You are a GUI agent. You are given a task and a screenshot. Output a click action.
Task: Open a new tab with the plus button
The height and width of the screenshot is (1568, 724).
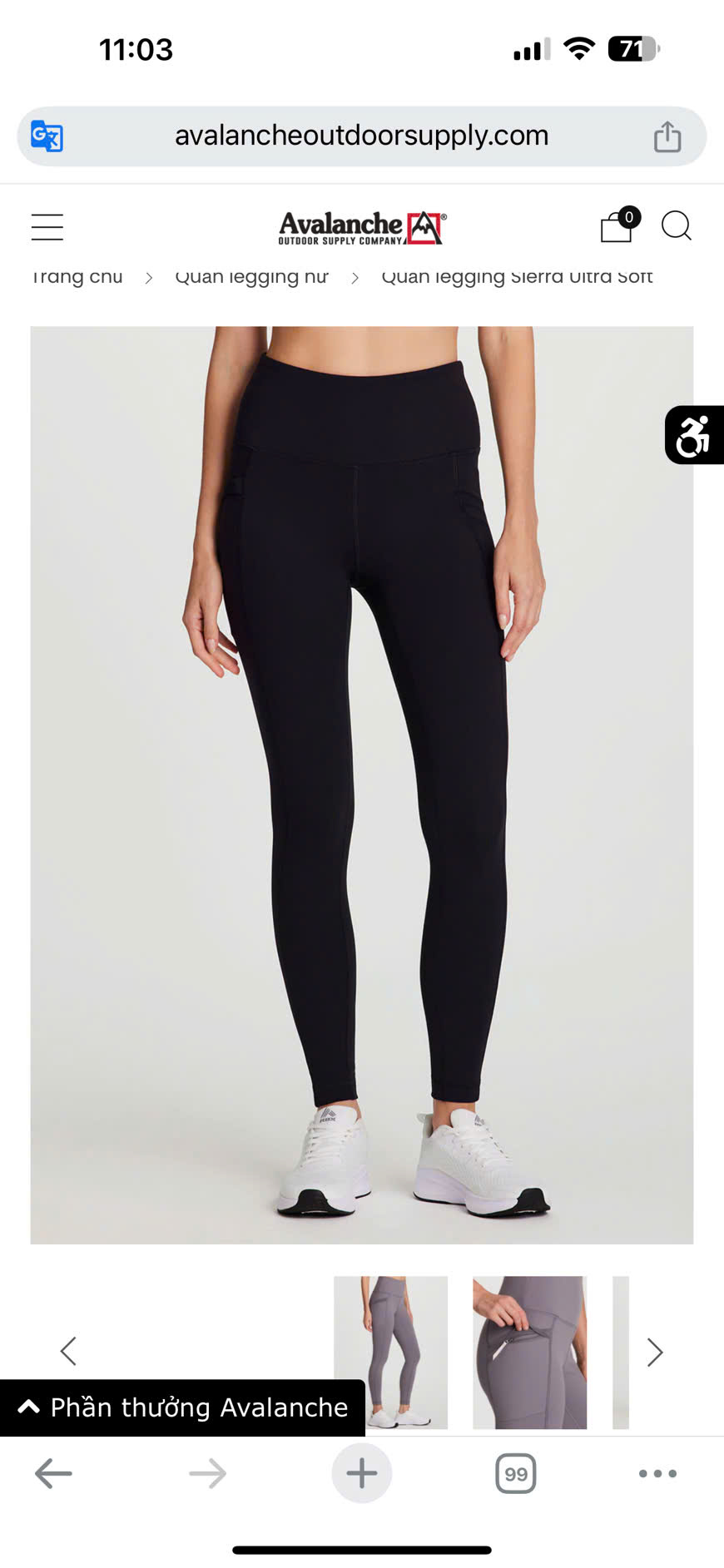361,1473
